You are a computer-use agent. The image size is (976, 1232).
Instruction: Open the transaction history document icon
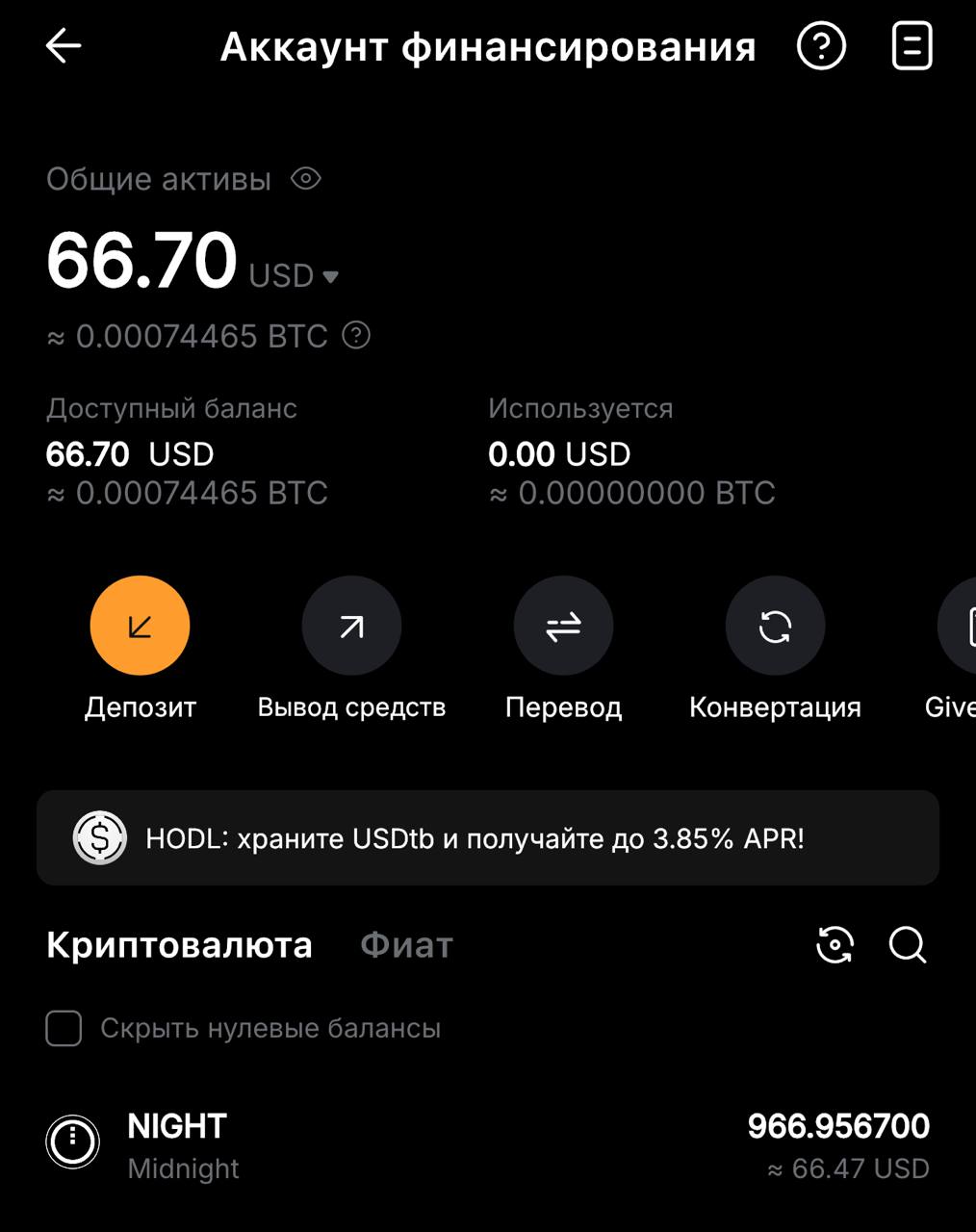912,46
